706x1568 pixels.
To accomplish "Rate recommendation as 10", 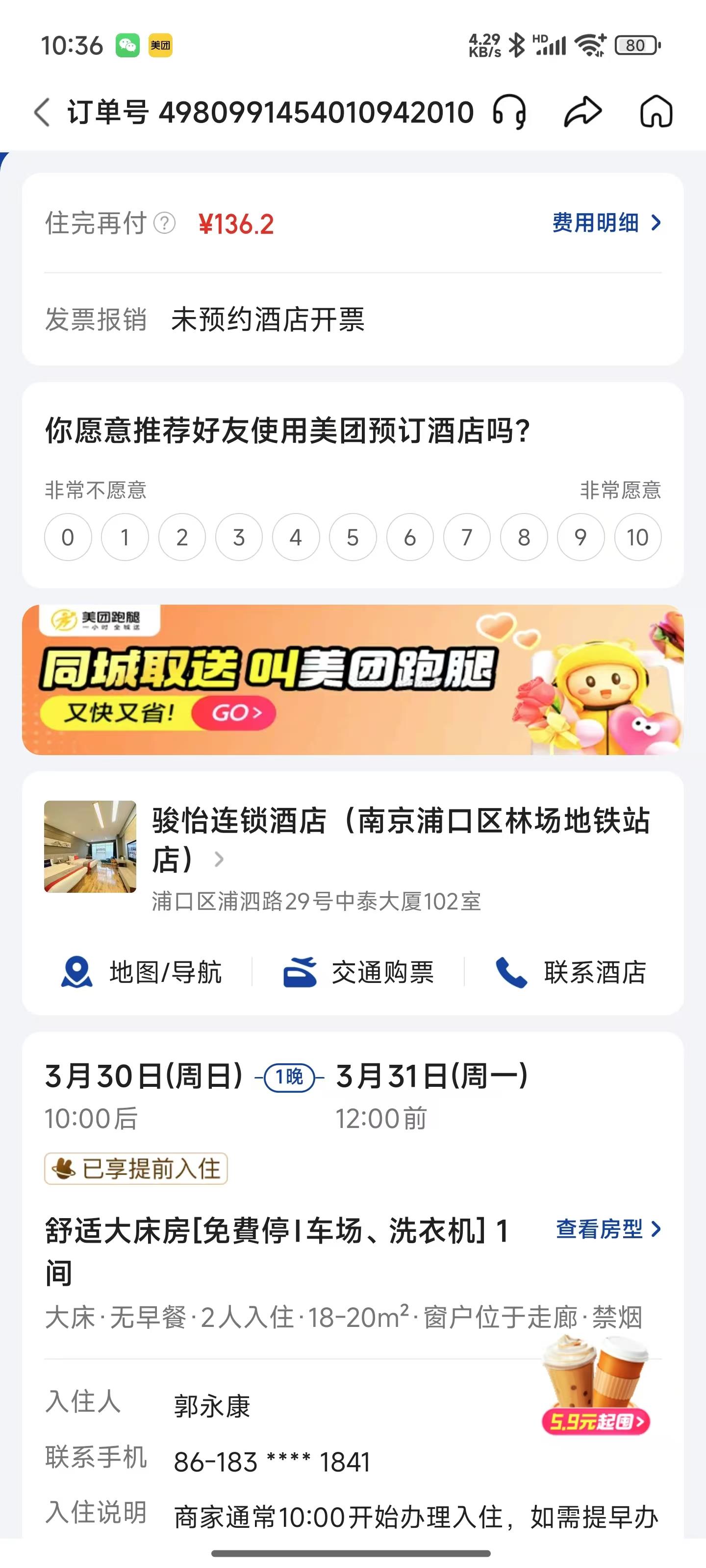I will pos(638,537).
